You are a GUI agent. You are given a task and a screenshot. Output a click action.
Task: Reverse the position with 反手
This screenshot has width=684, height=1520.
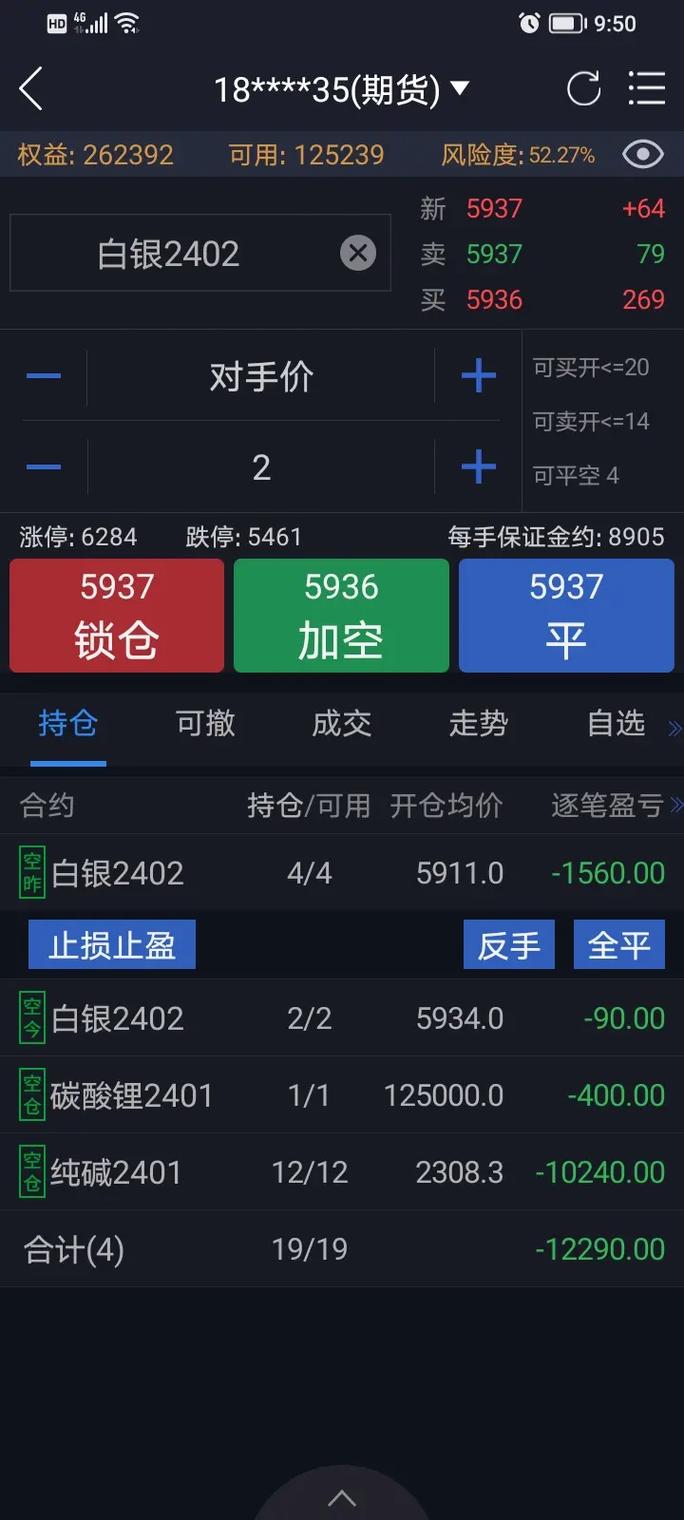[508, 945]
